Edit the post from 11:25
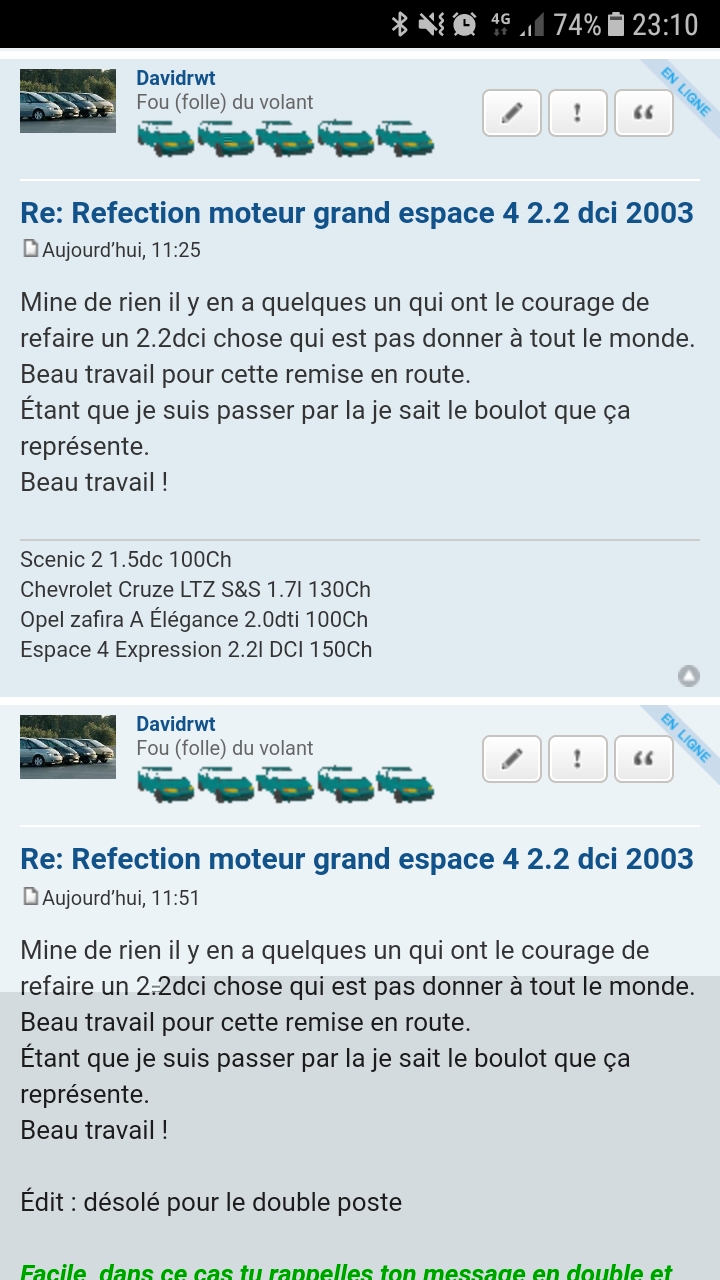720x1280 pixels. pos(512,113)
